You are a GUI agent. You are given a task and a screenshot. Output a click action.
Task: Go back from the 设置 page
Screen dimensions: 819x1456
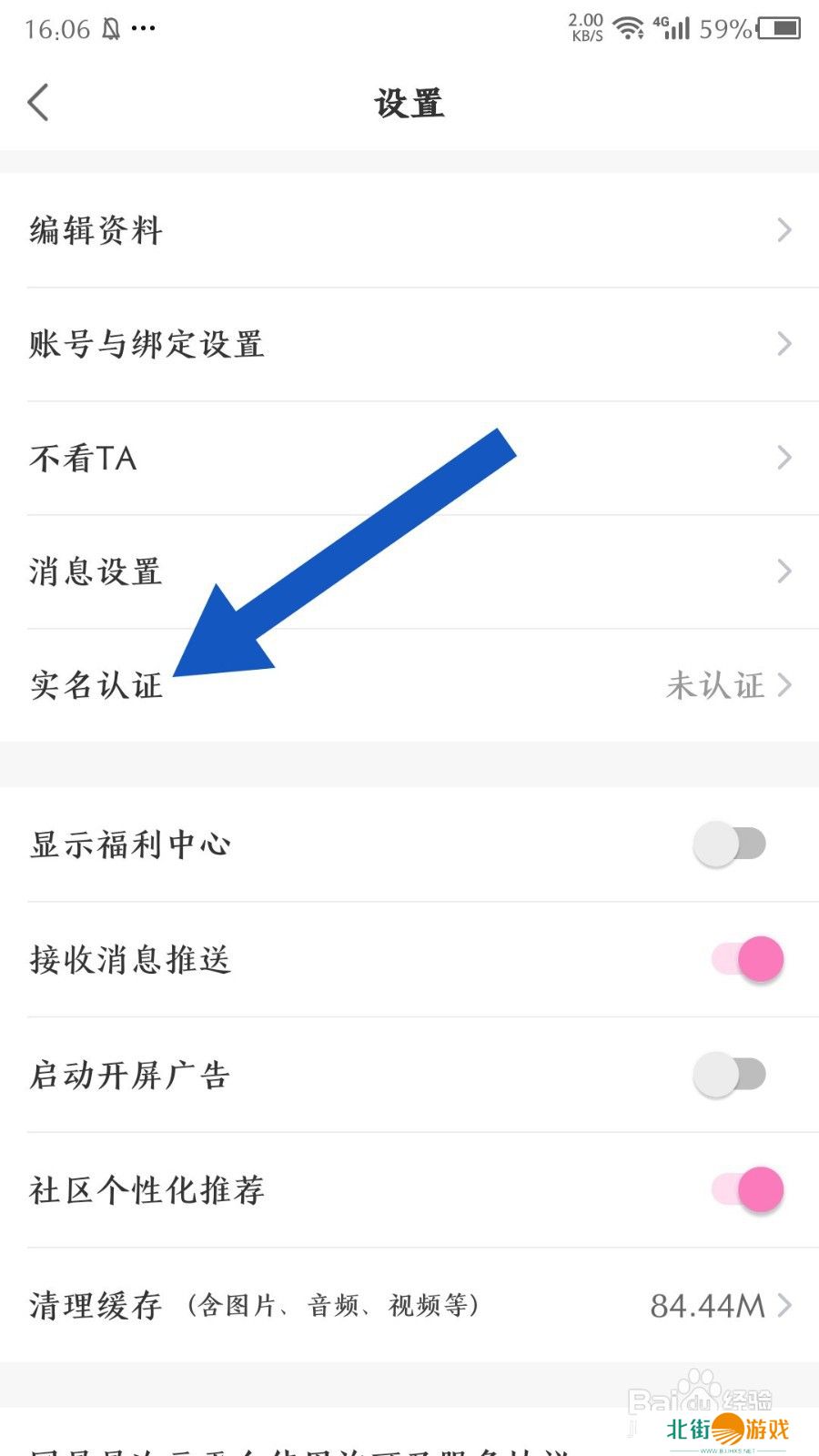click(x=38, y=103)
